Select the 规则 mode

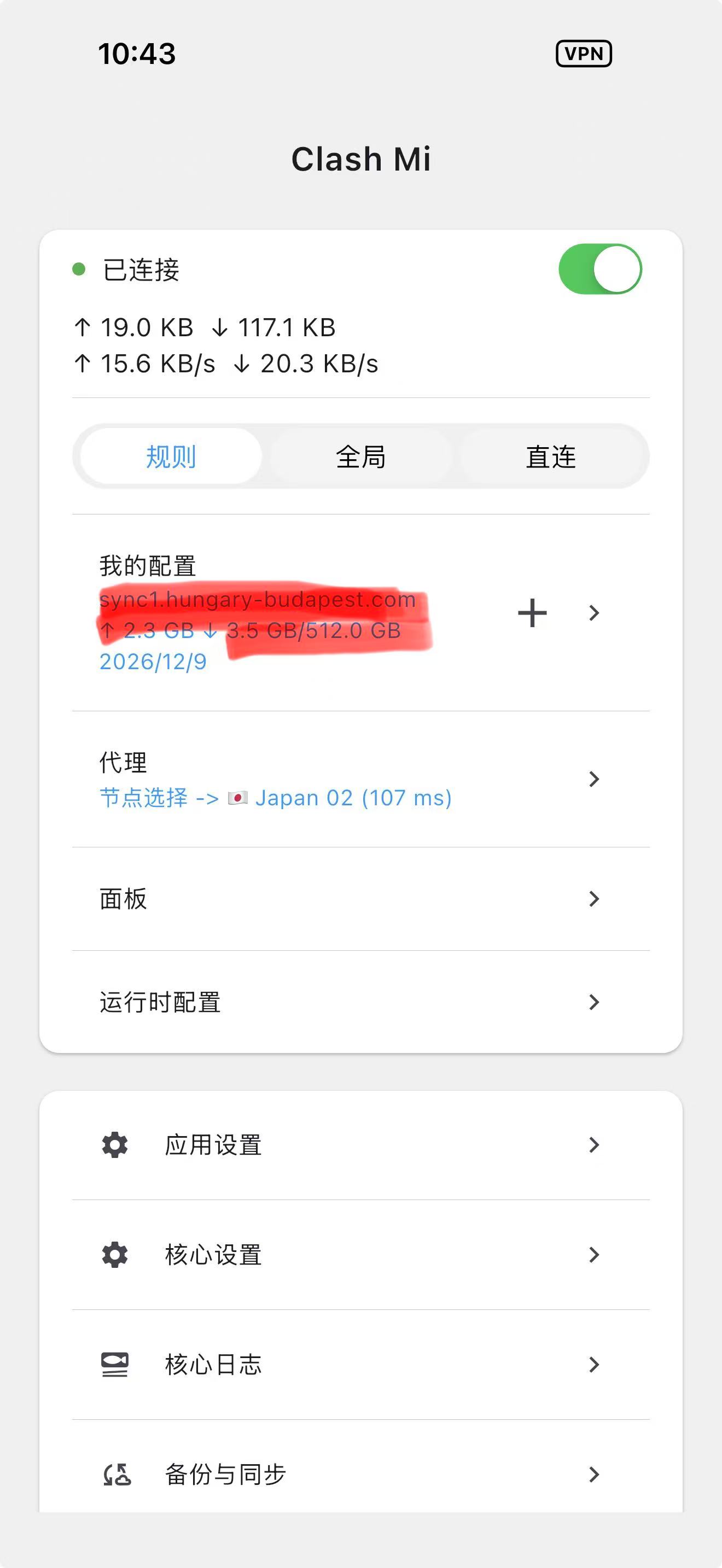[x=171, y=457]
